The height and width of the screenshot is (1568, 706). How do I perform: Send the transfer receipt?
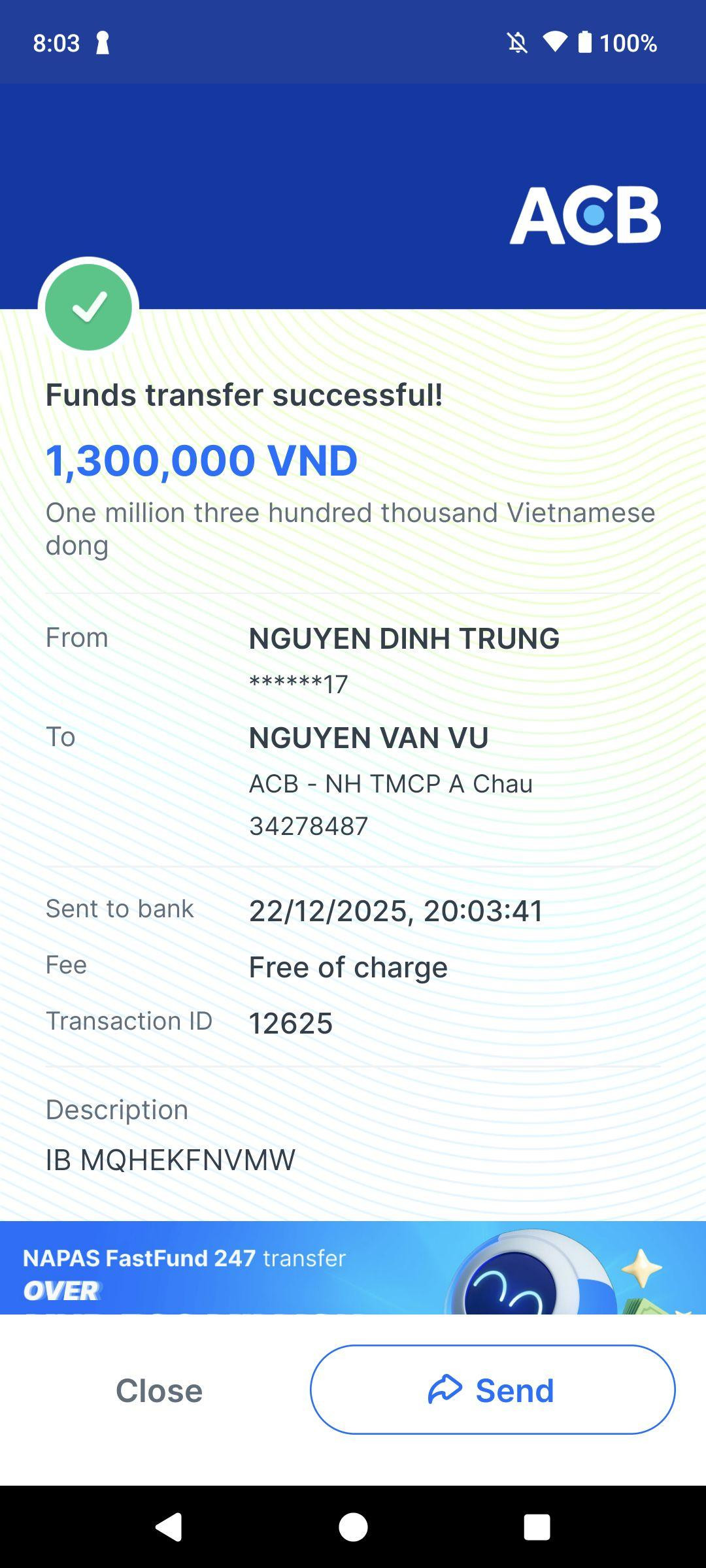point(492,1390)
